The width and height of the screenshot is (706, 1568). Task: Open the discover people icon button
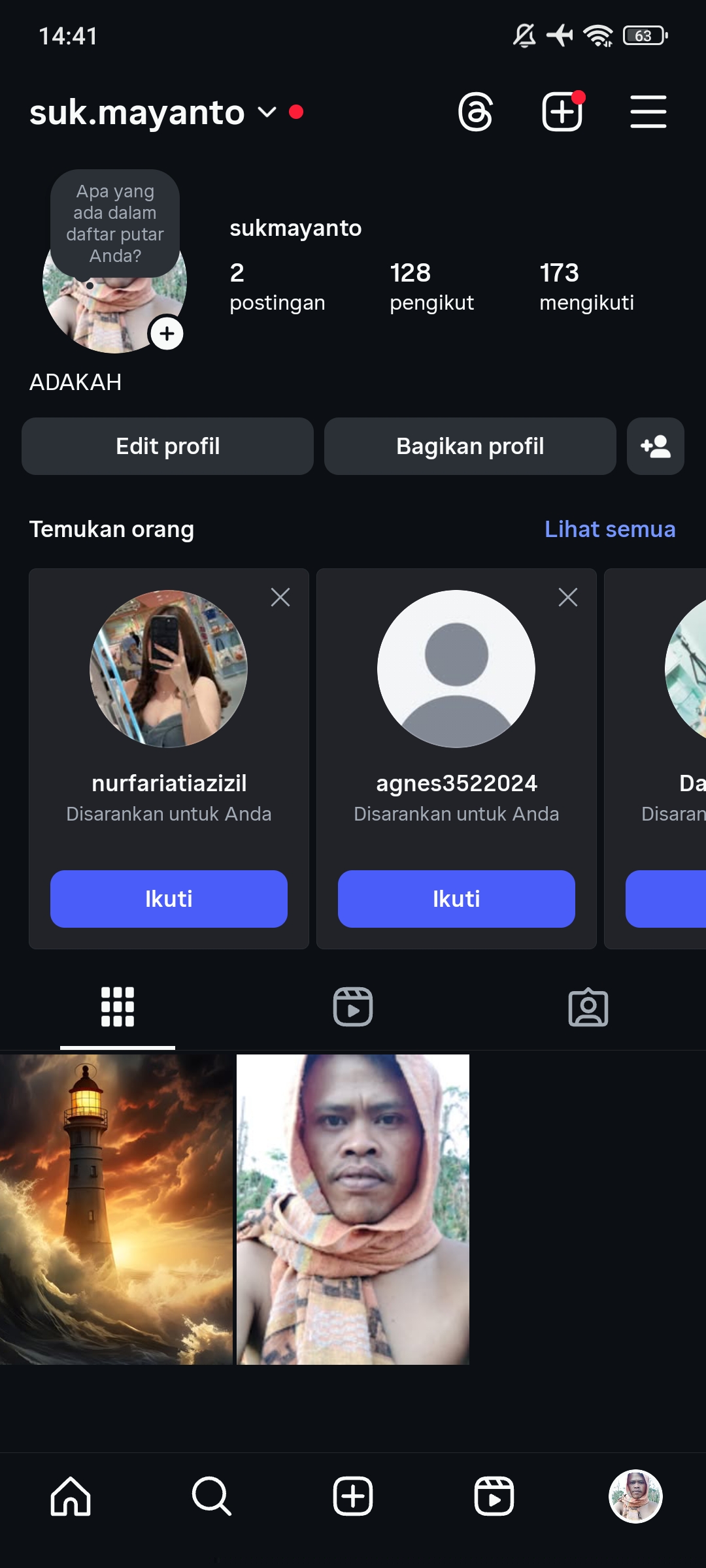[655, 446]
